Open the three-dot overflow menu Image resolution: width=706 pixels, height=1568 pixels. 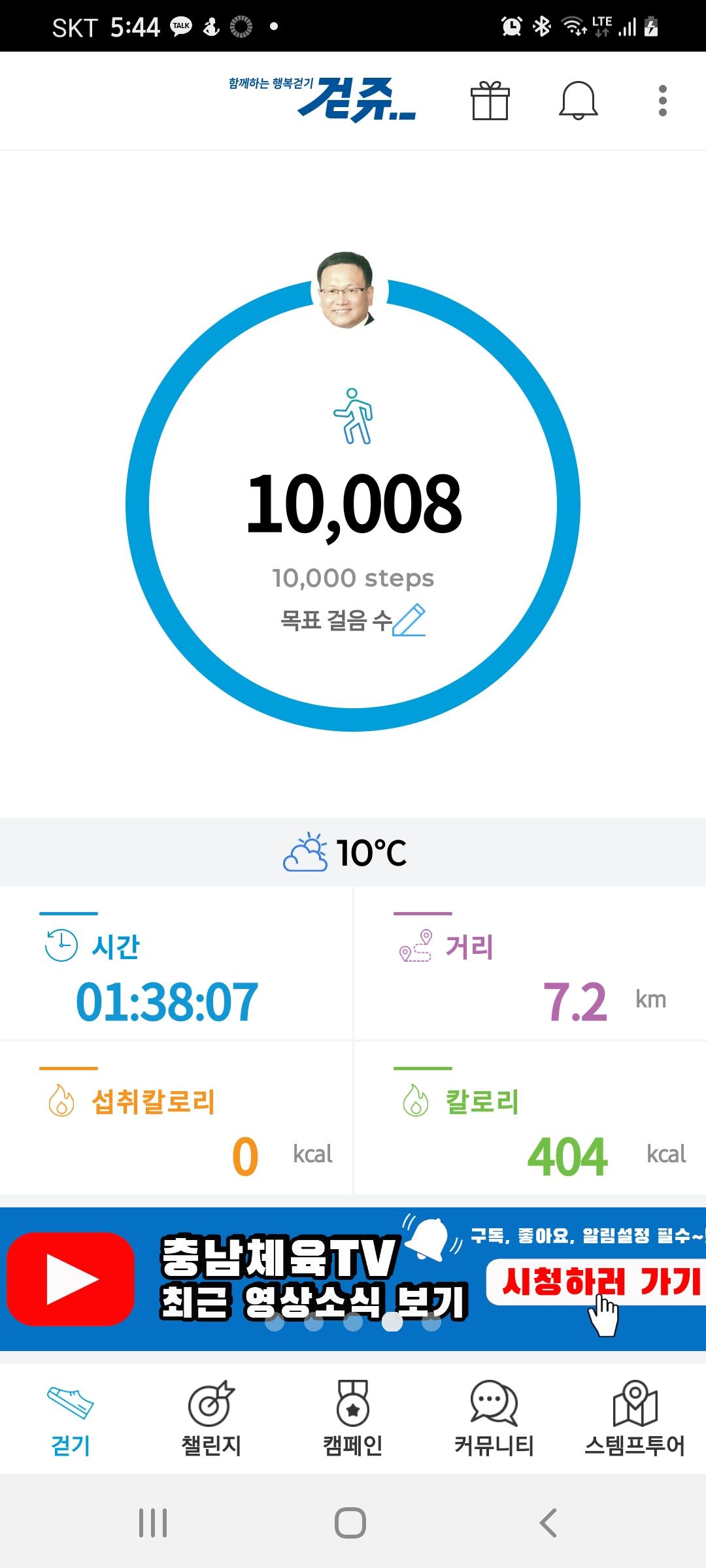tap(662, 101)
